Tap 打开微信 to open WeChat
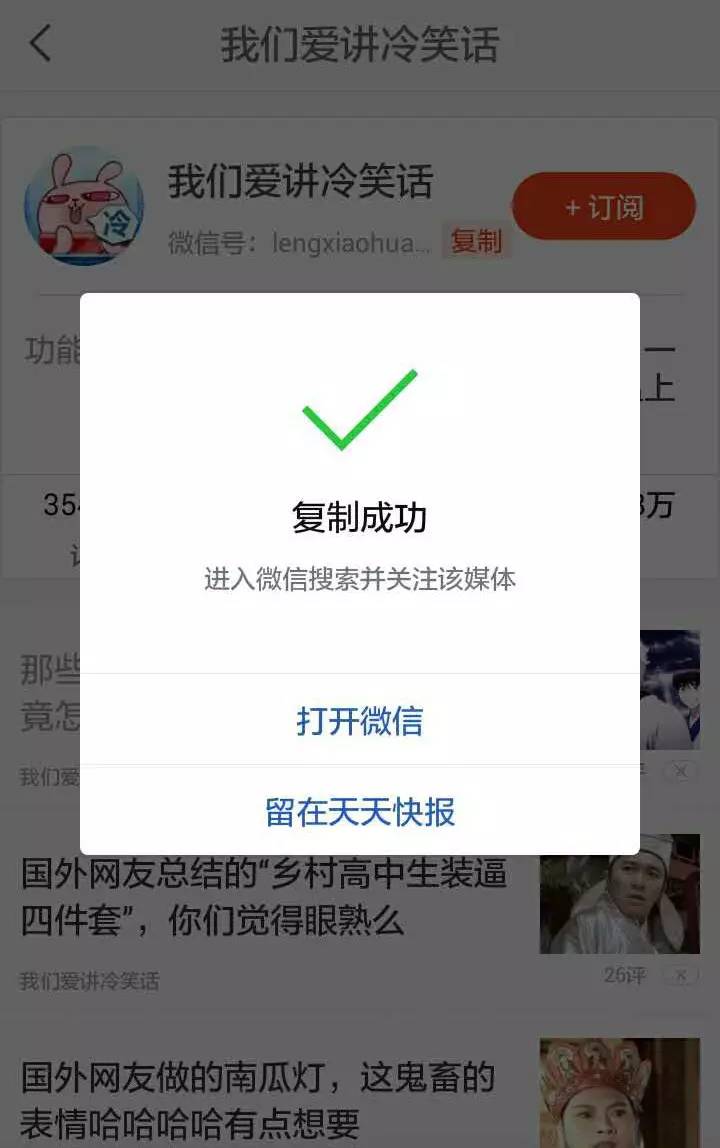 coord(360,720)
